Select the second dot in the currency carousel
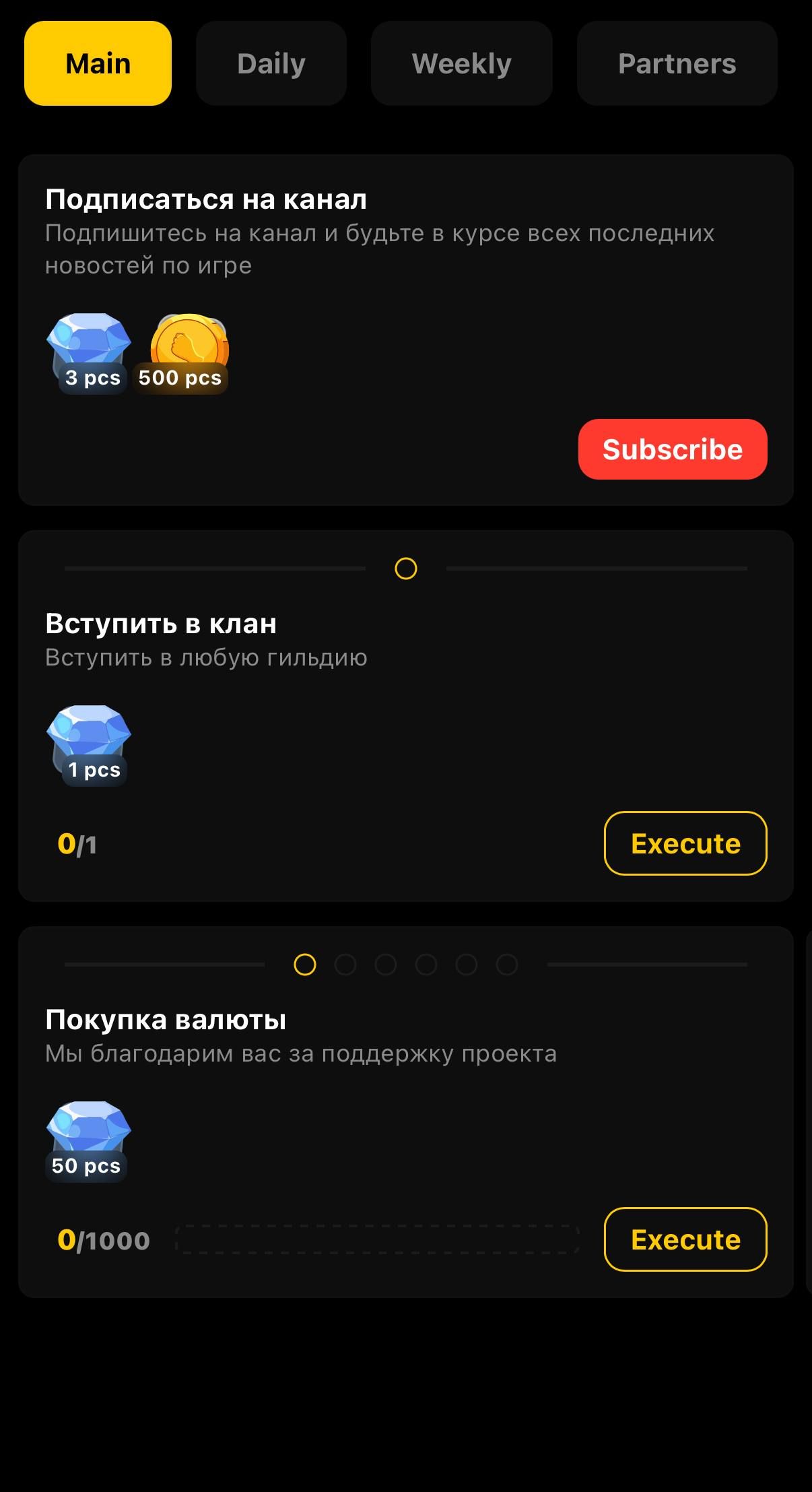The height and width of the screenshot is (1492, 812). (347, 965)
